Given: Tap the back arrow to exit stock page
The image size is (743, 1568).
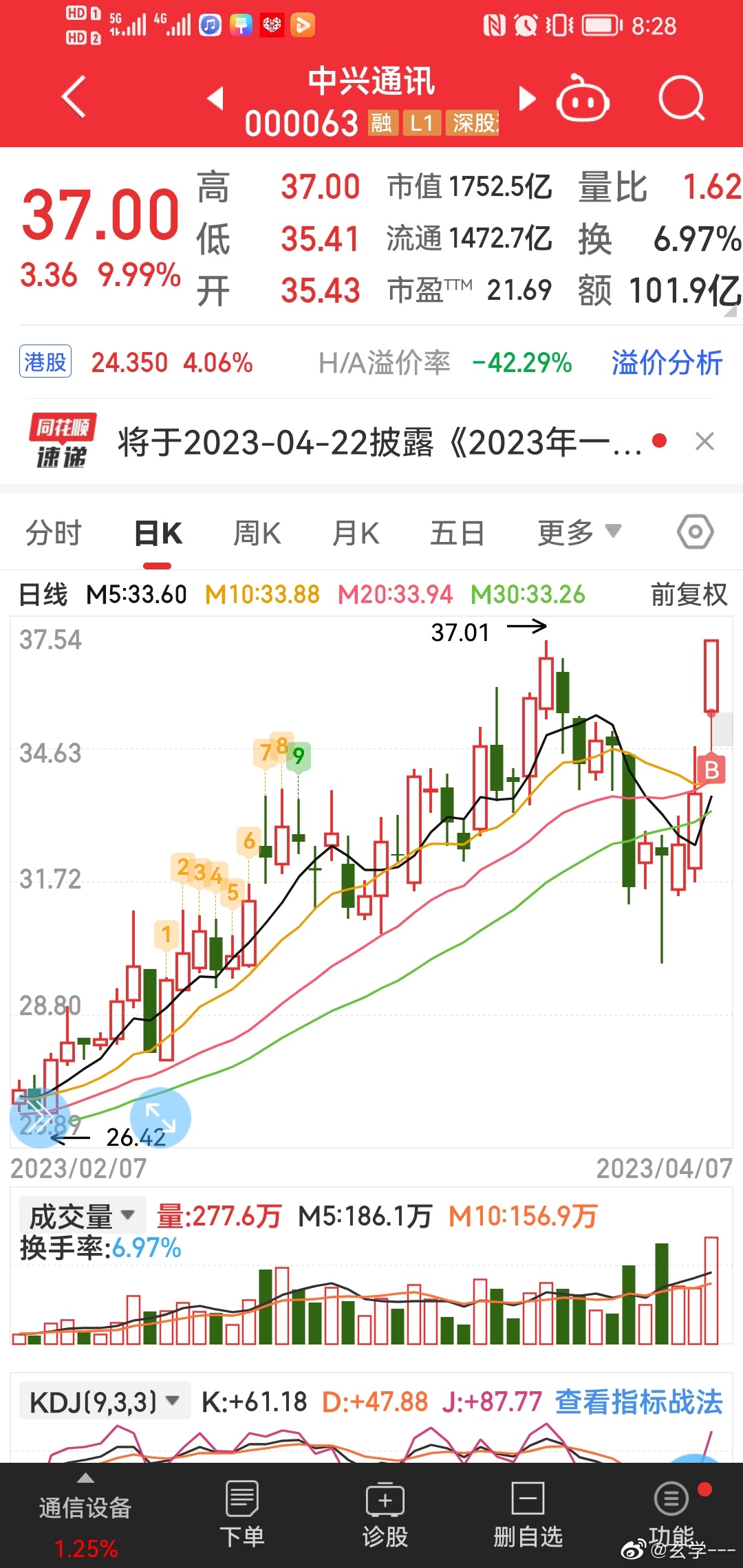Looking at the screenshot, I should (x=74, y=96).
